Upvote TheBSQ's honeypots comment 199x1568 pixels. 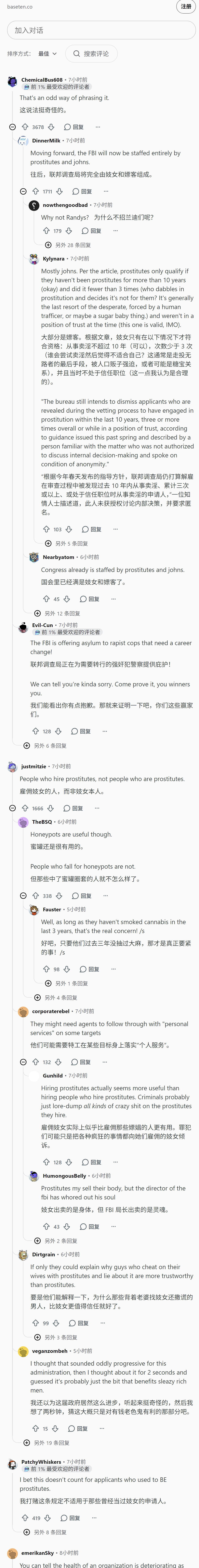pos(36,896)
